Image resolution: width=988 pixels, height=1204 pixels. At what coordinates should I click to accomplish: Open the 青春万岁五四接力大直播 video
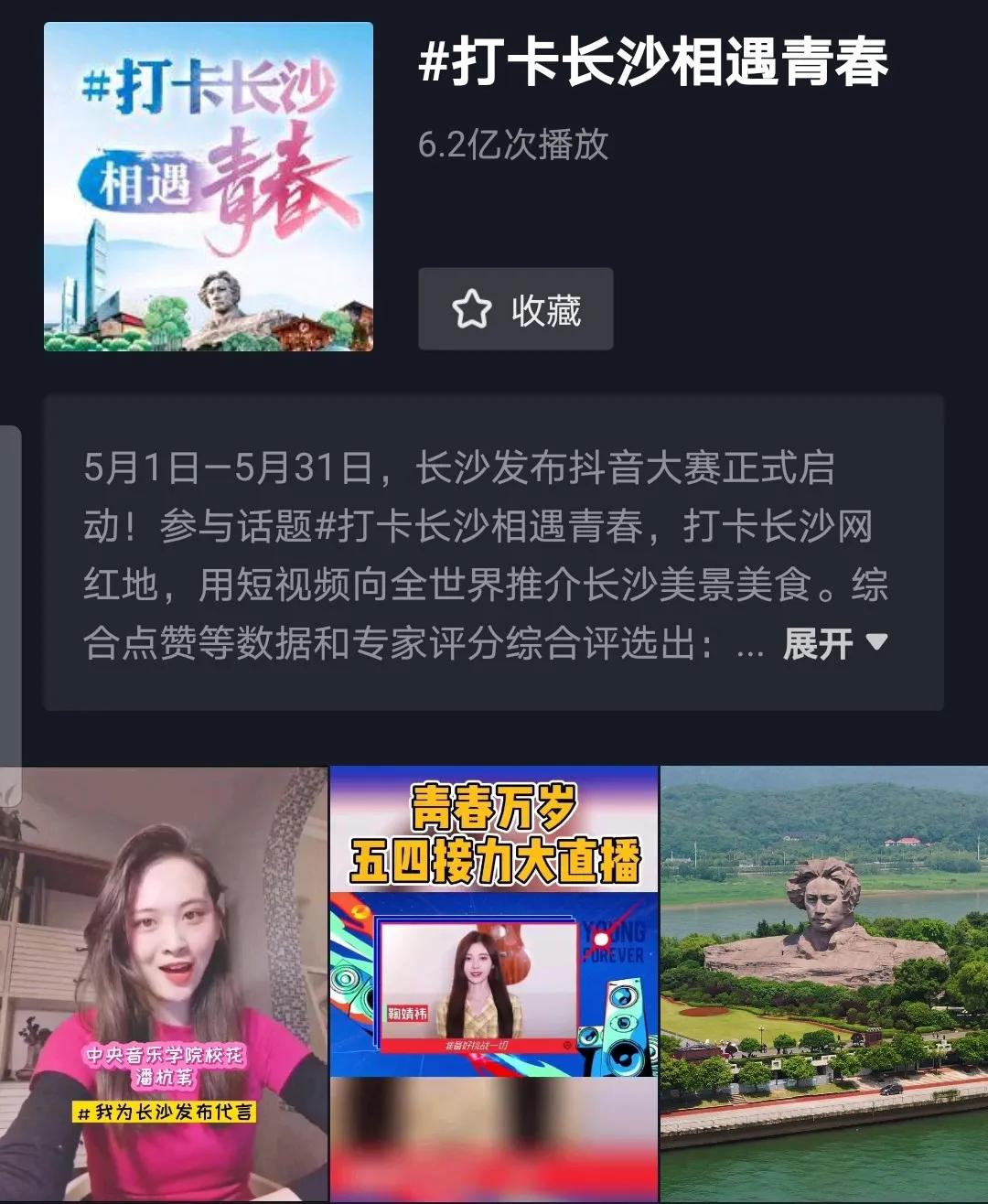(x=493, y=984)
